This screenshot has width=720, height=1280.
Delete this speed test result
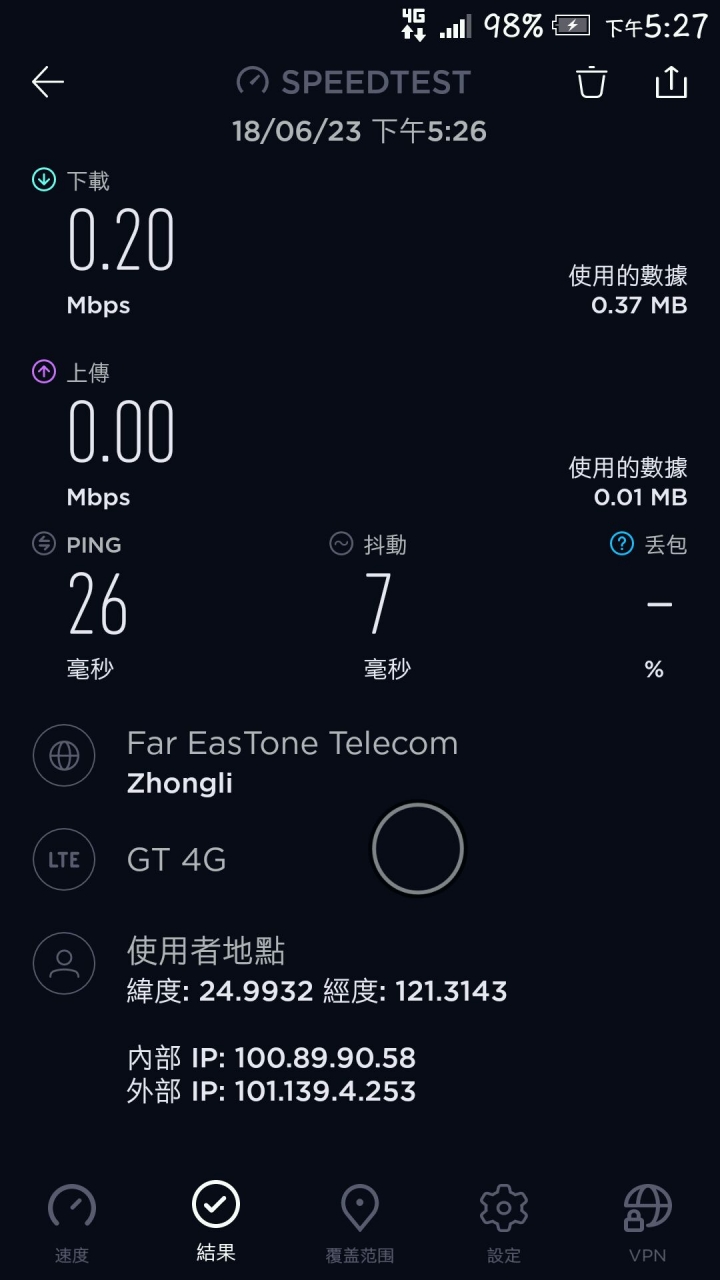pos(592,82)
